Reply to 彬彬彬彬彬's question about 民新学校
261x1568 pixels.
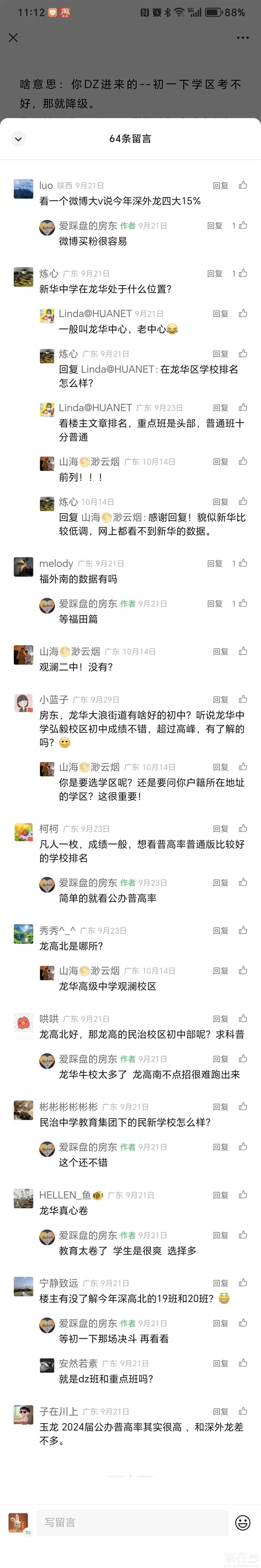click(220, 1107)
